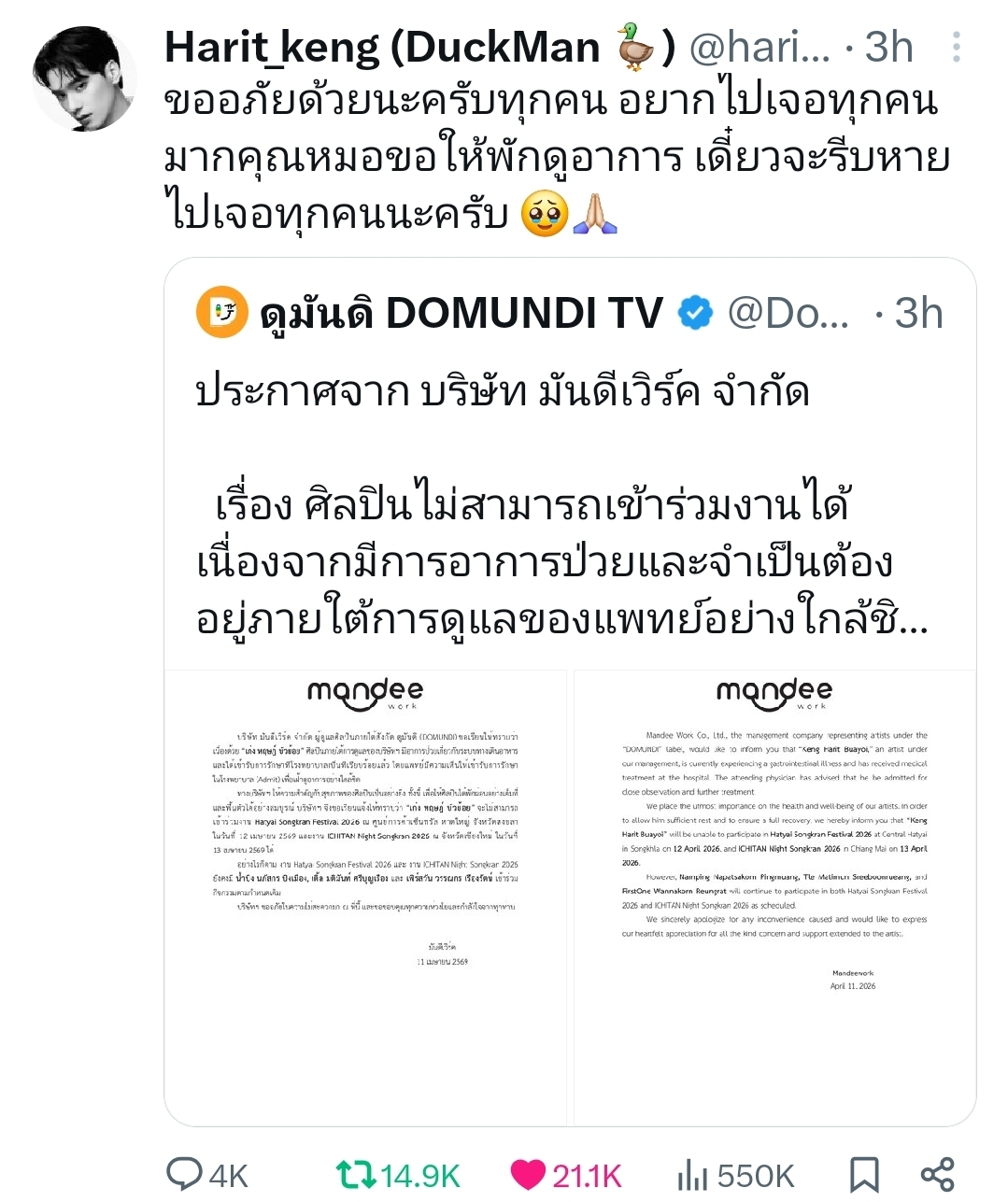Share this tweet

point(937,1174)
